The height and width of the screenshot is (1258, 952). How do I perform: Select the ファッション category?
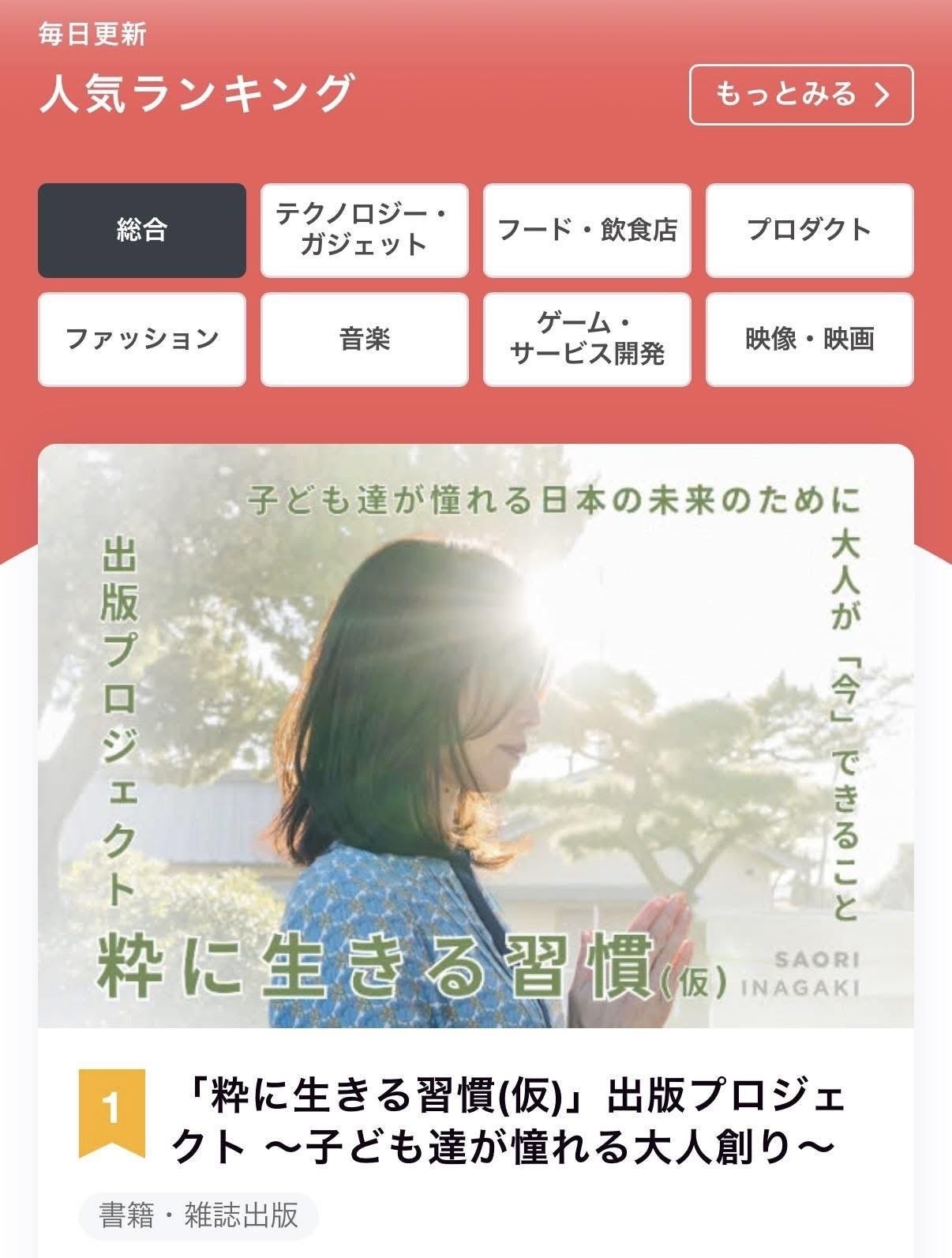142,340
